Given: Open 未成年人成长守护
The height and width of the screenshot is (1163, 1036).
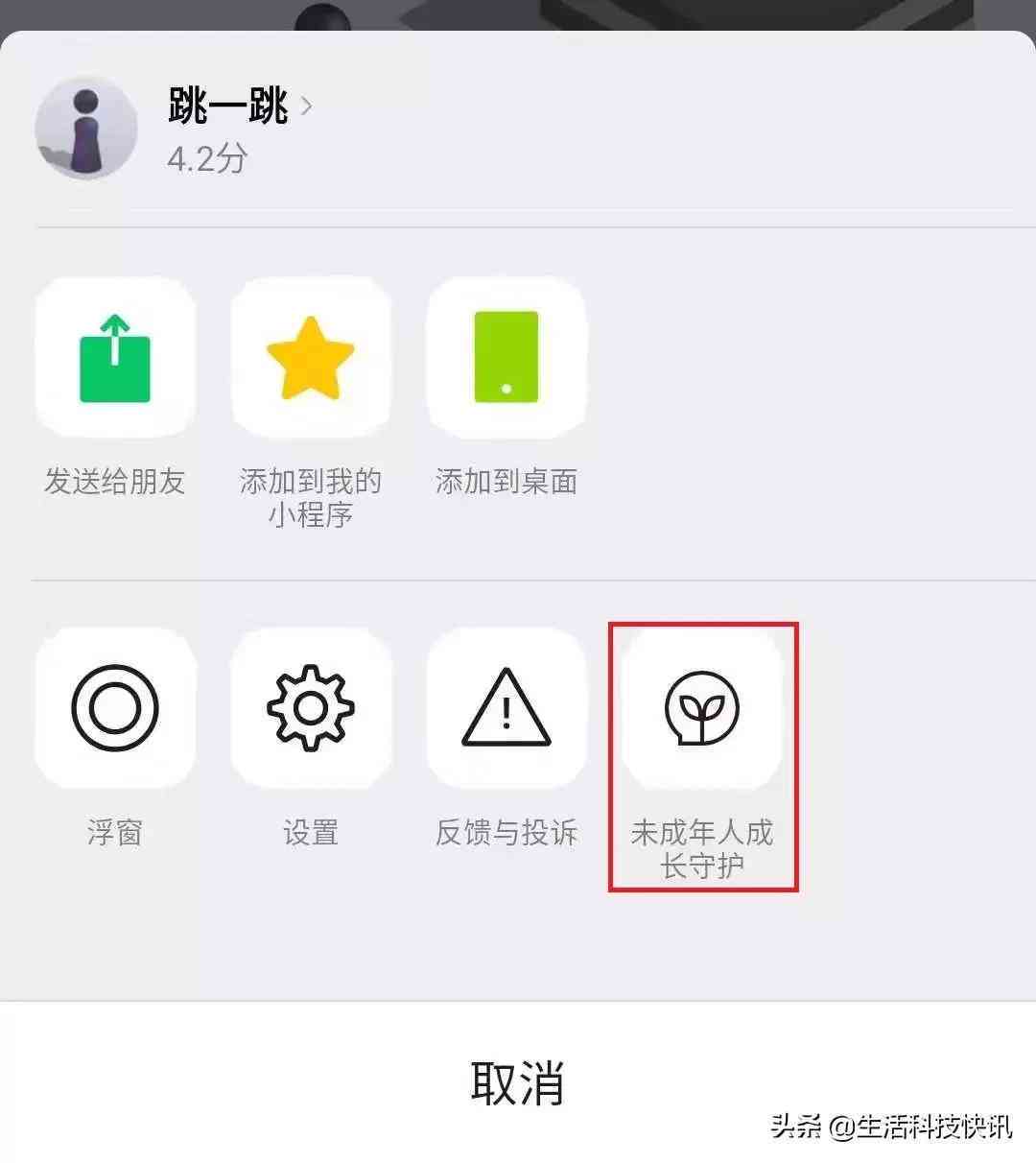Looking at the screenshot, I should tap(702, 709).
